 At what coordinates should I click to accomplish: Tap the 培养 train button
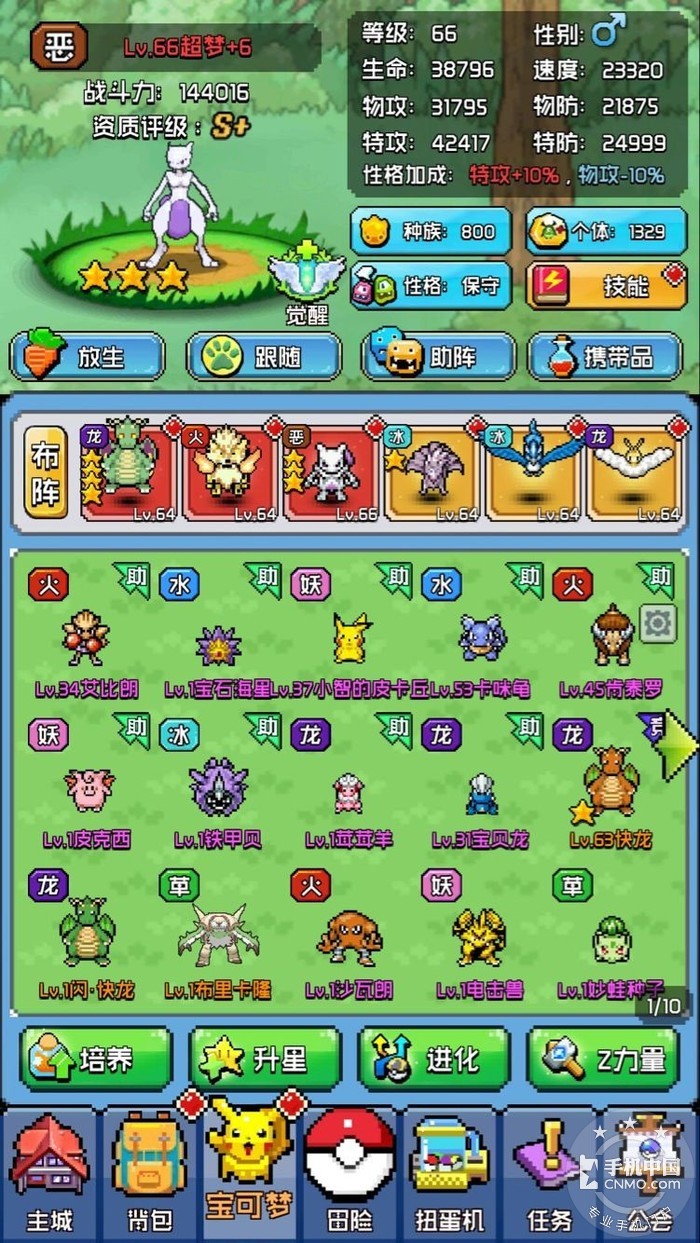(95, 1059)
